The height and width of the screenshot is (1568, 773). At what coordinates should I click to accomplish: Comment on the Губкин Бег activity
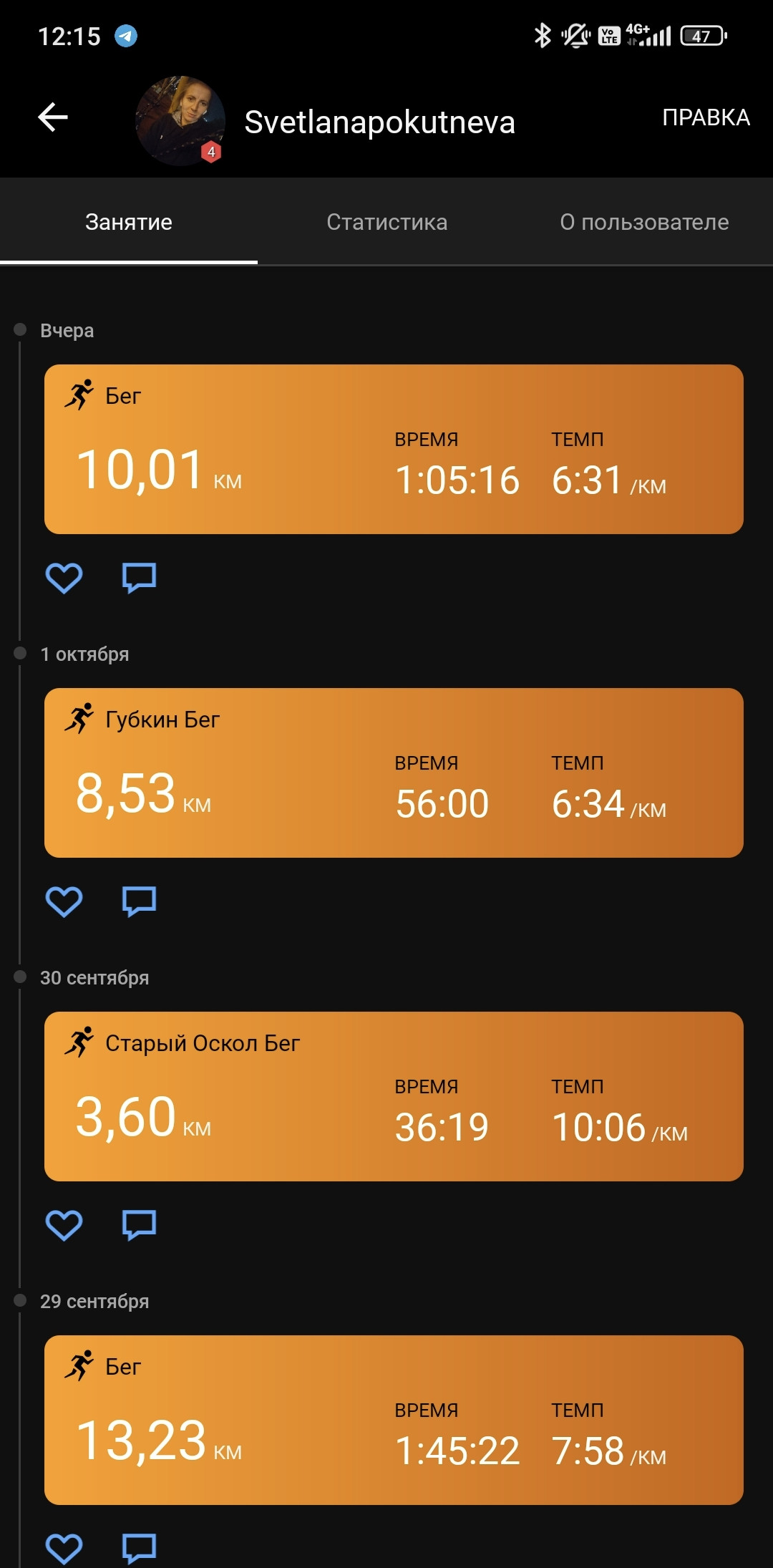(x=139, y=901)
